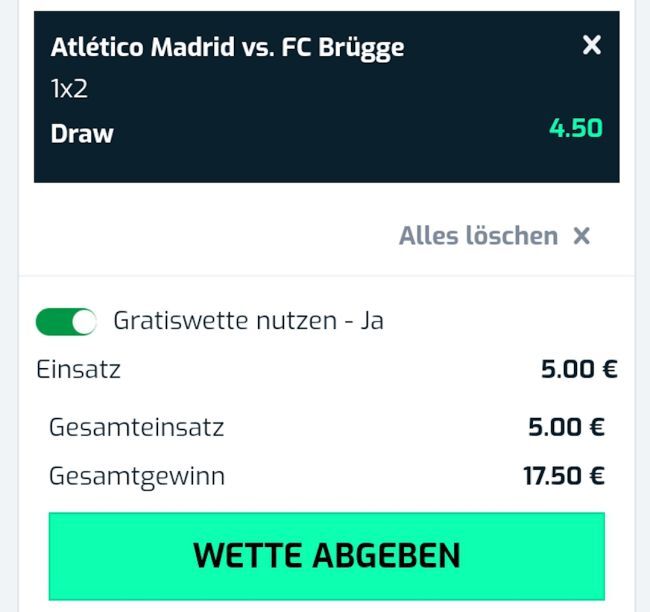Viewport: 650px width, 612px height.
Task: Edit the Einsatz stake amount
Action: [578, 370]
